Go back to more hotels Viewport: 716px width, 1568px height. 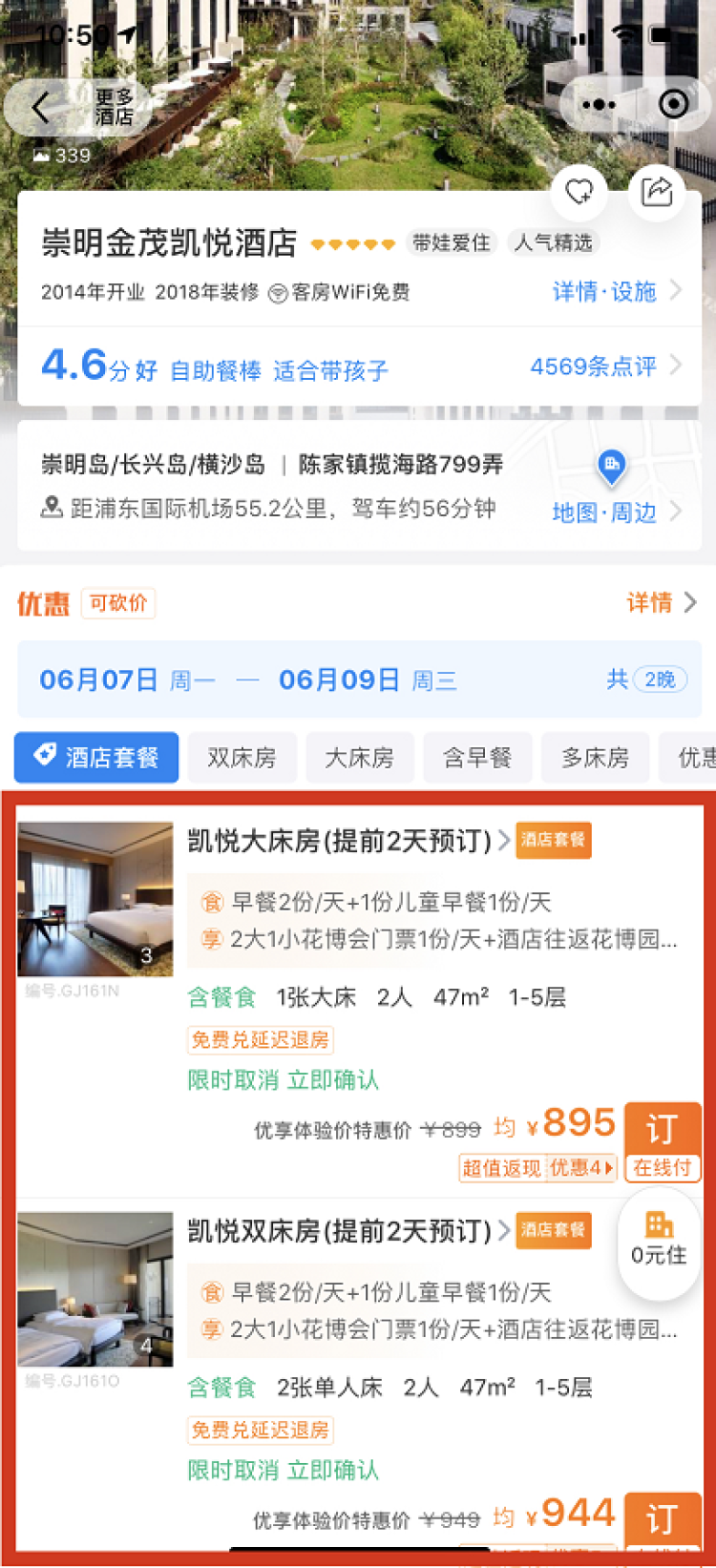pyautogui.click(x=72, y=107)
